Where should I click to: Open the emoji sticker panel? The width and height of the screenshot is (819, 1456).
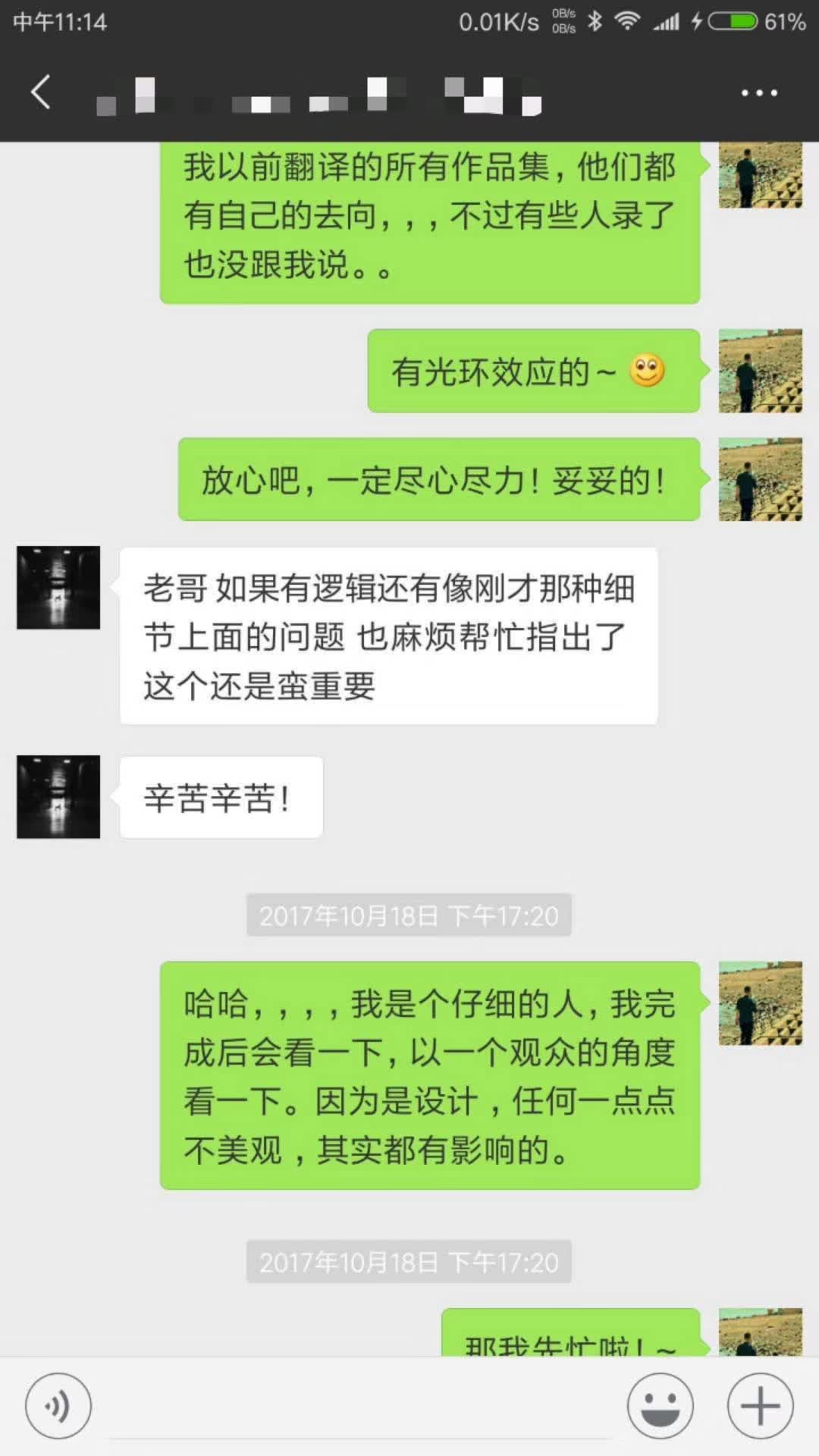(660, 1406)
